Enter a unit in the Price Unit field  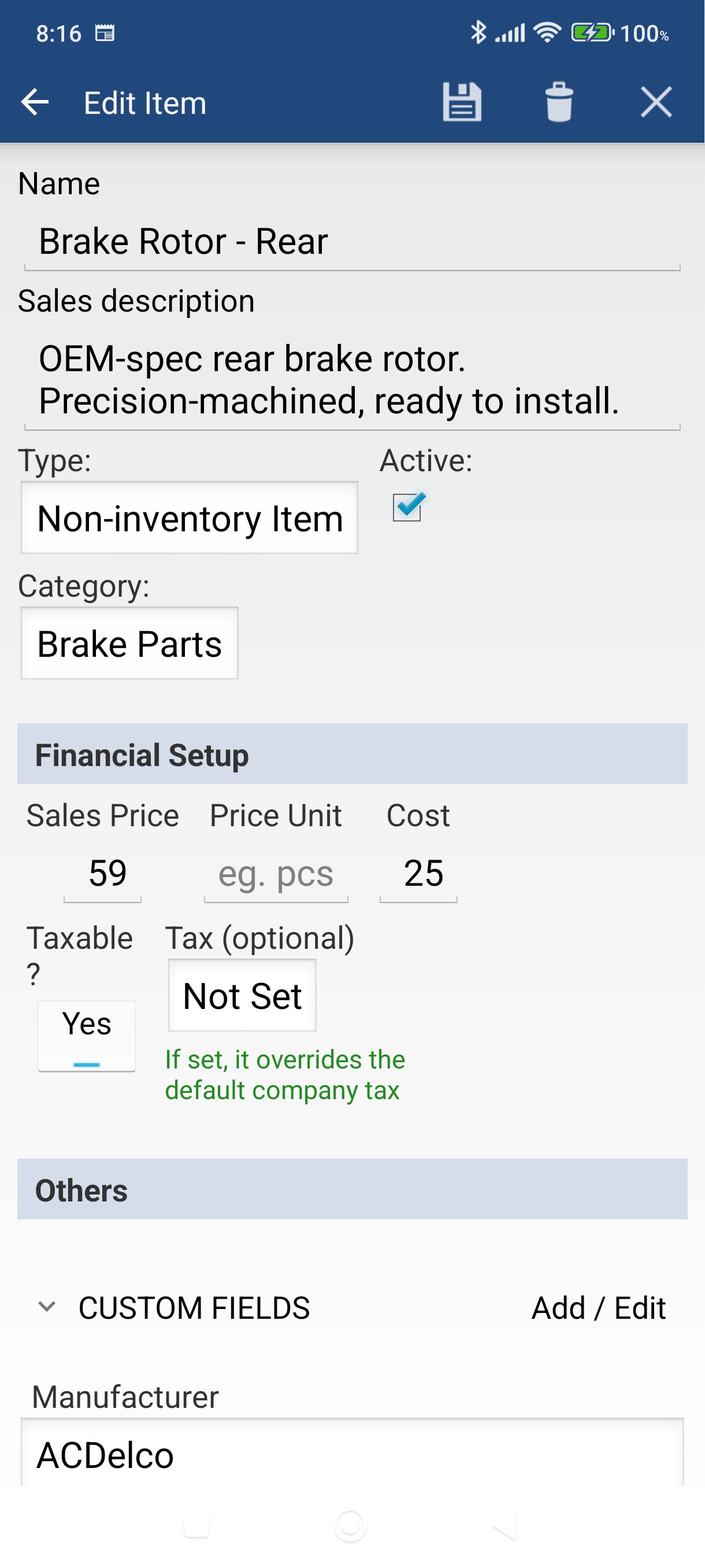coord(276,873)
